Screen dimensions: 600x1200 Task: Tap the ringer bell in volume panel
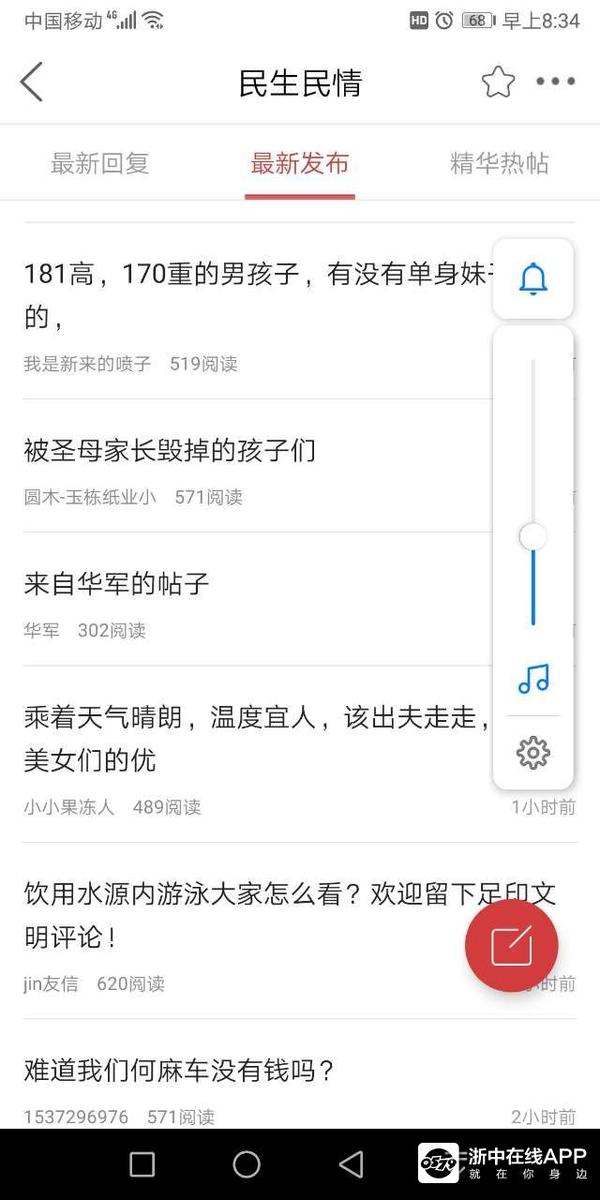coord(533,279)
